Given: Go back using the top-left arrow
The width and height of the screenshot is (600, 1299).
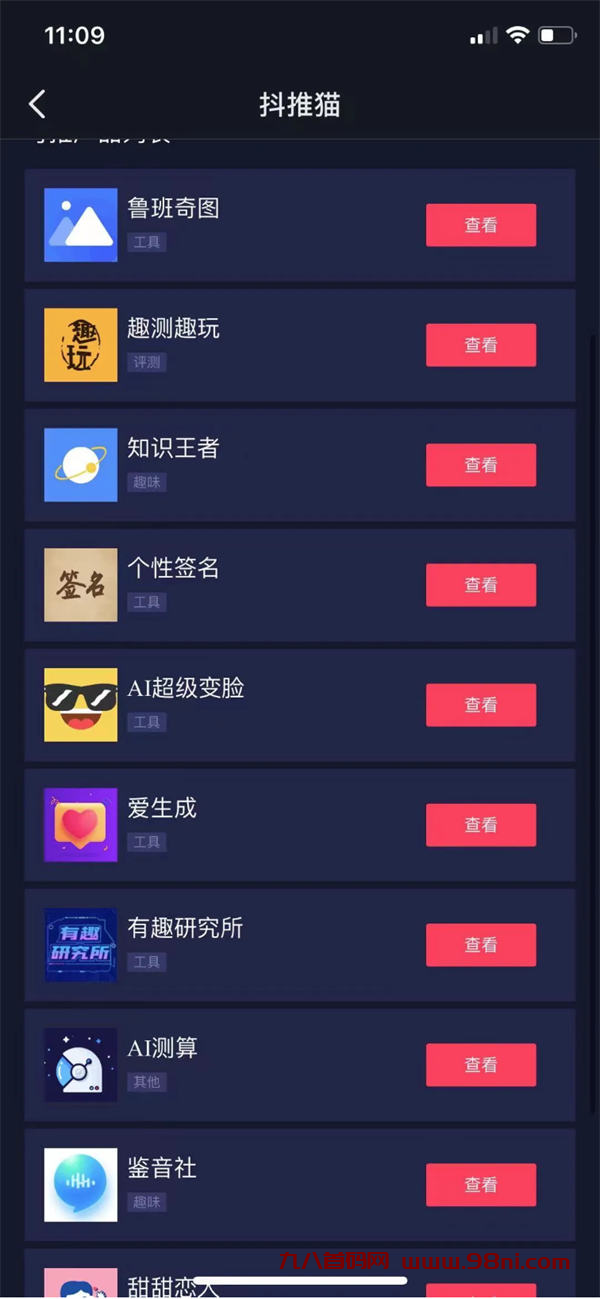Looking at the screenshot, I should tap(37, 104).
